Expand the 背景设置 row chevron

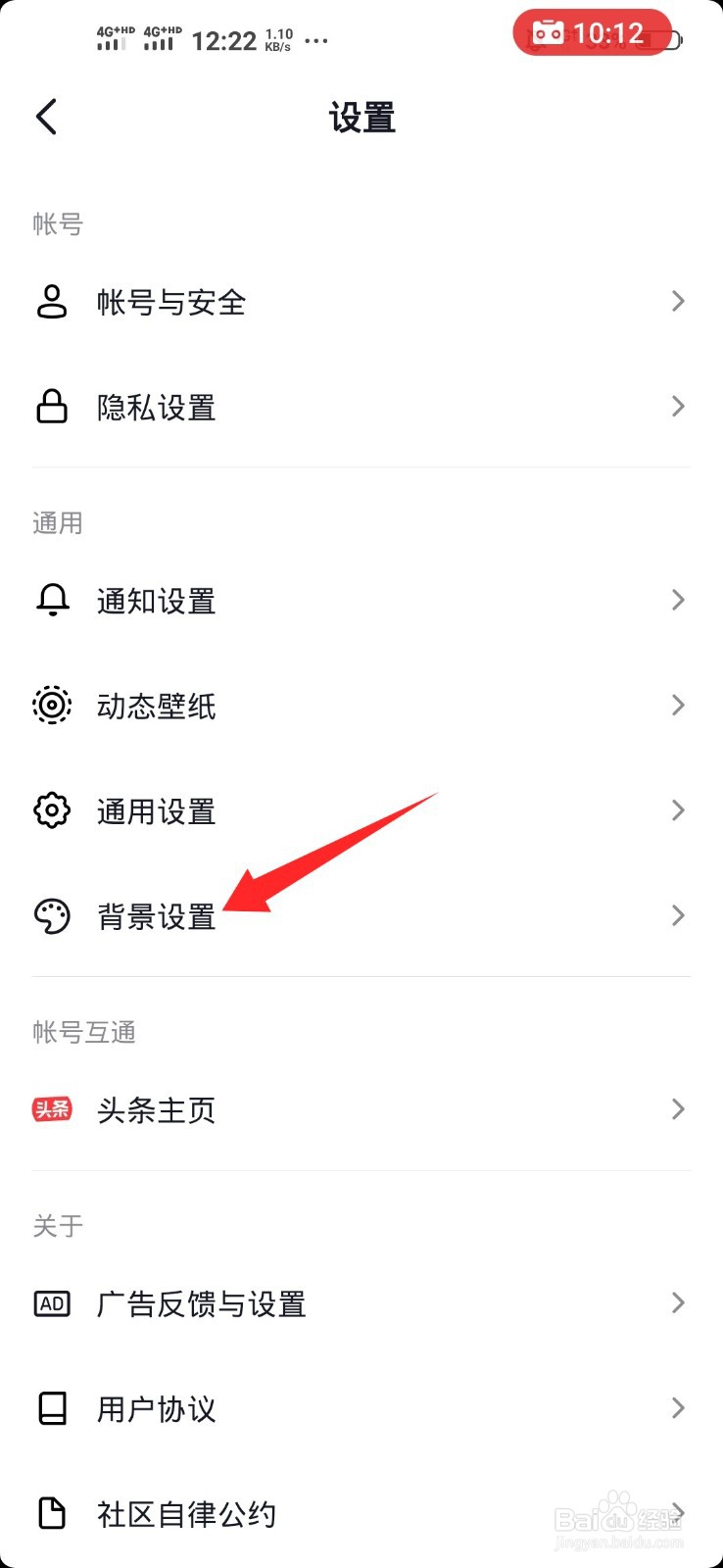pyautogui.click(x=677, y=915)
